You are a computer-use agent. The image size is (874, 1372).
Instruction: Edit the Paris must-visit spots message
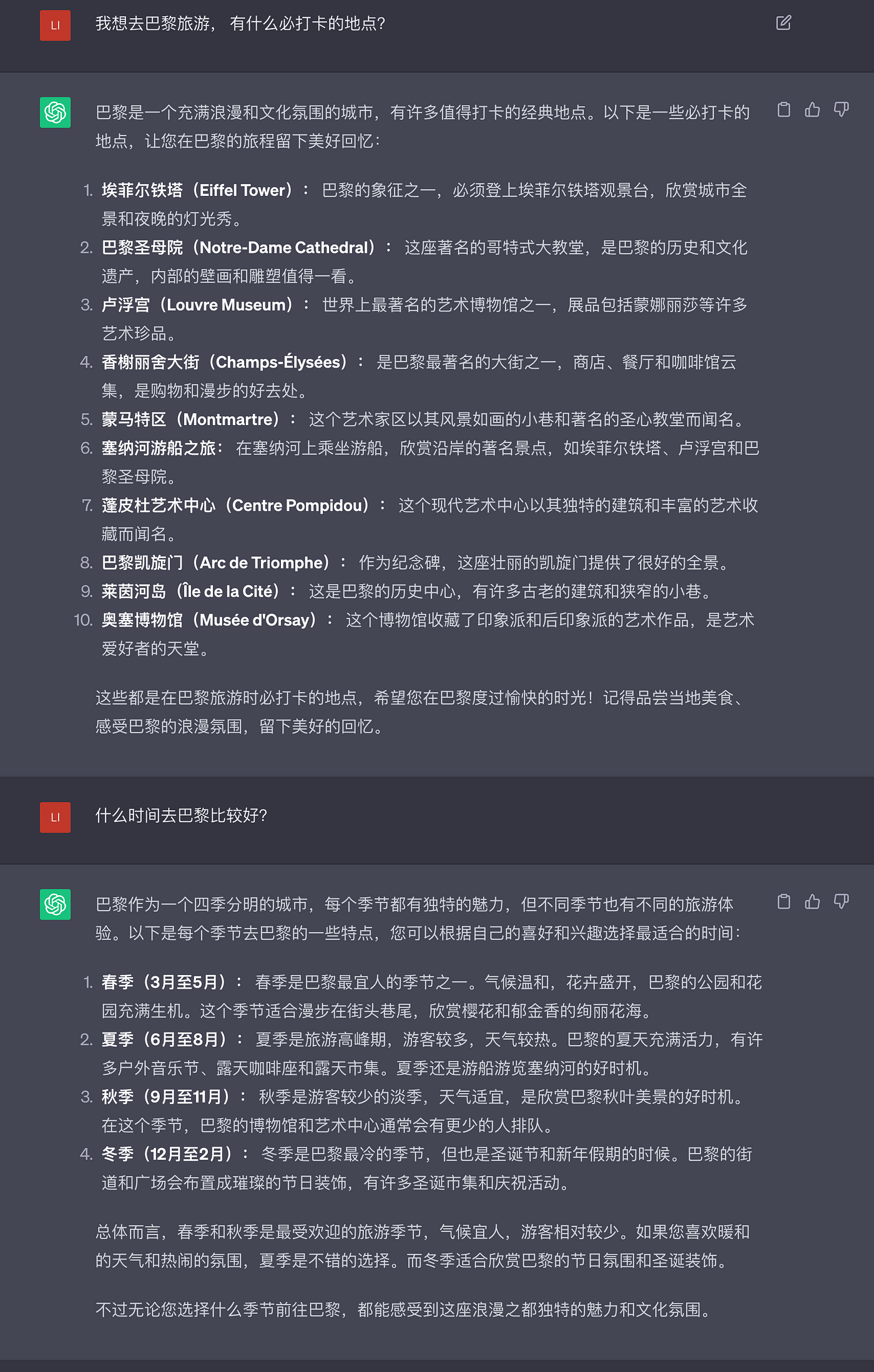click(783, 23)
